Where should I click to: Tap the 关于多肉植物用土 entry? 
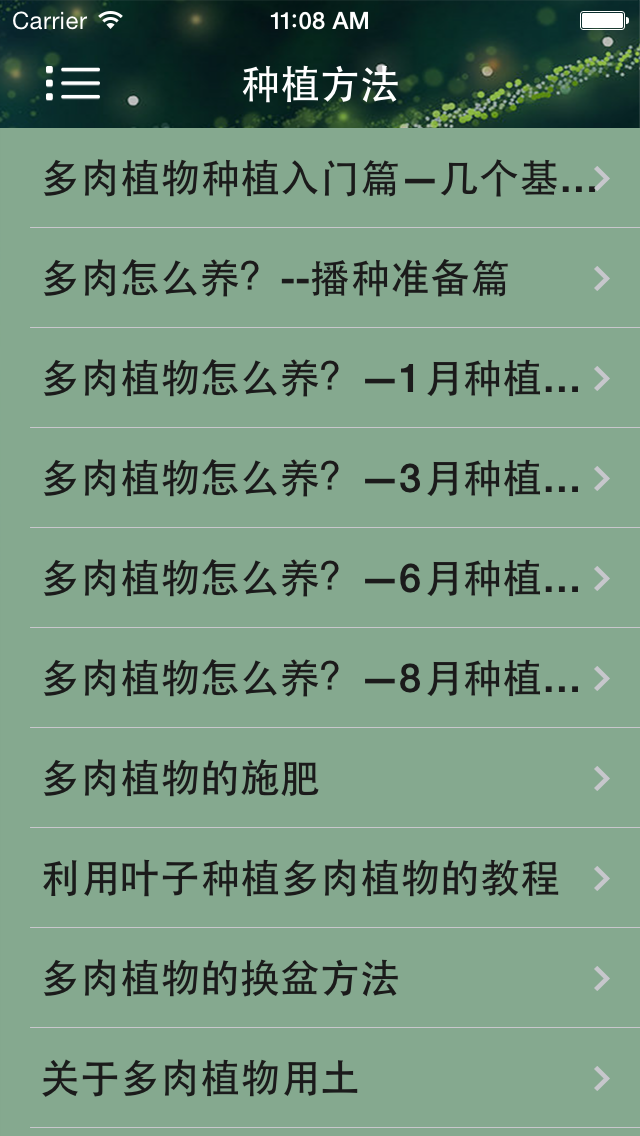pyautogui.click(x=320, y=1079)
